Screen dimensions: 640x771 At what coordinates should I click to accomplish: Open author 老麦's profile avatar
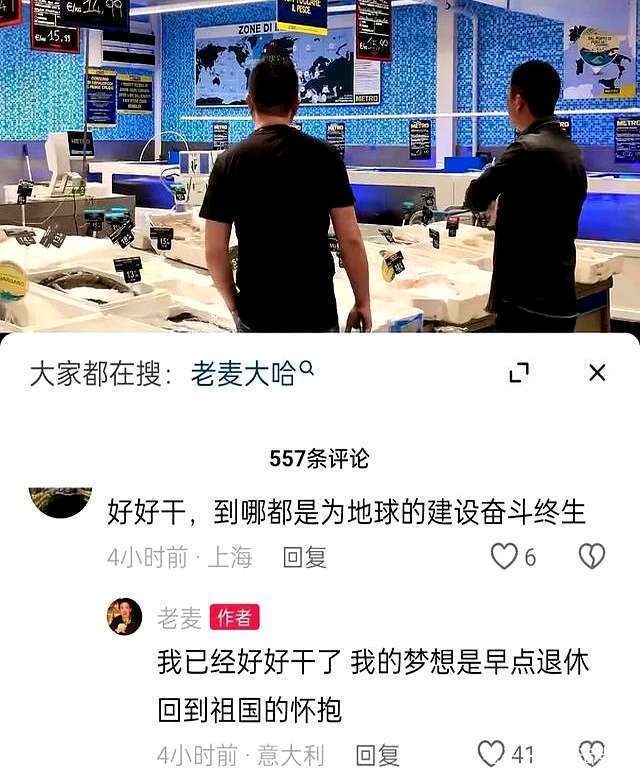[x=125, y=617]
